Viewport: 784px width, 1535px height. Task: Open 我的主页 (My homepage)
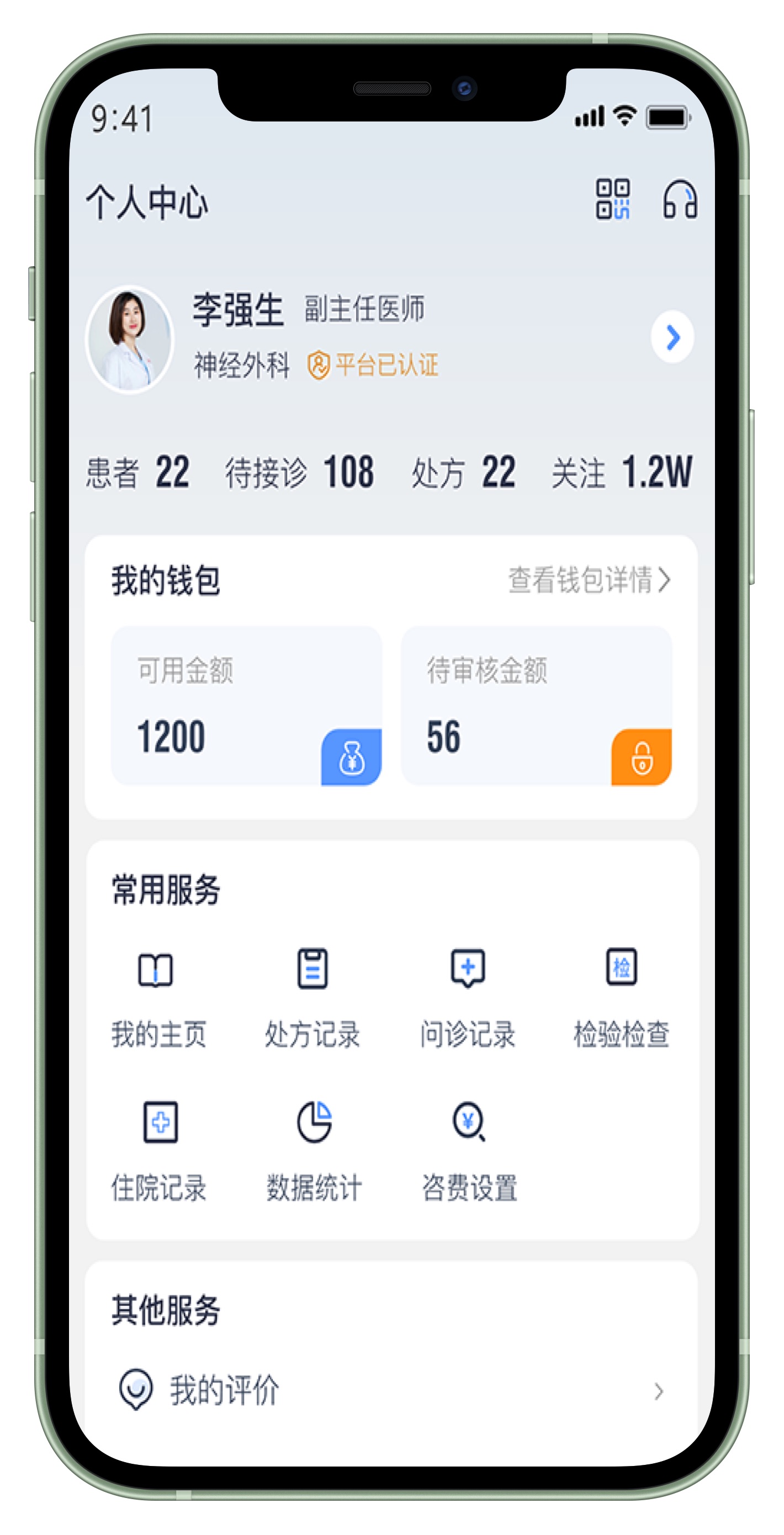(158, 996)
